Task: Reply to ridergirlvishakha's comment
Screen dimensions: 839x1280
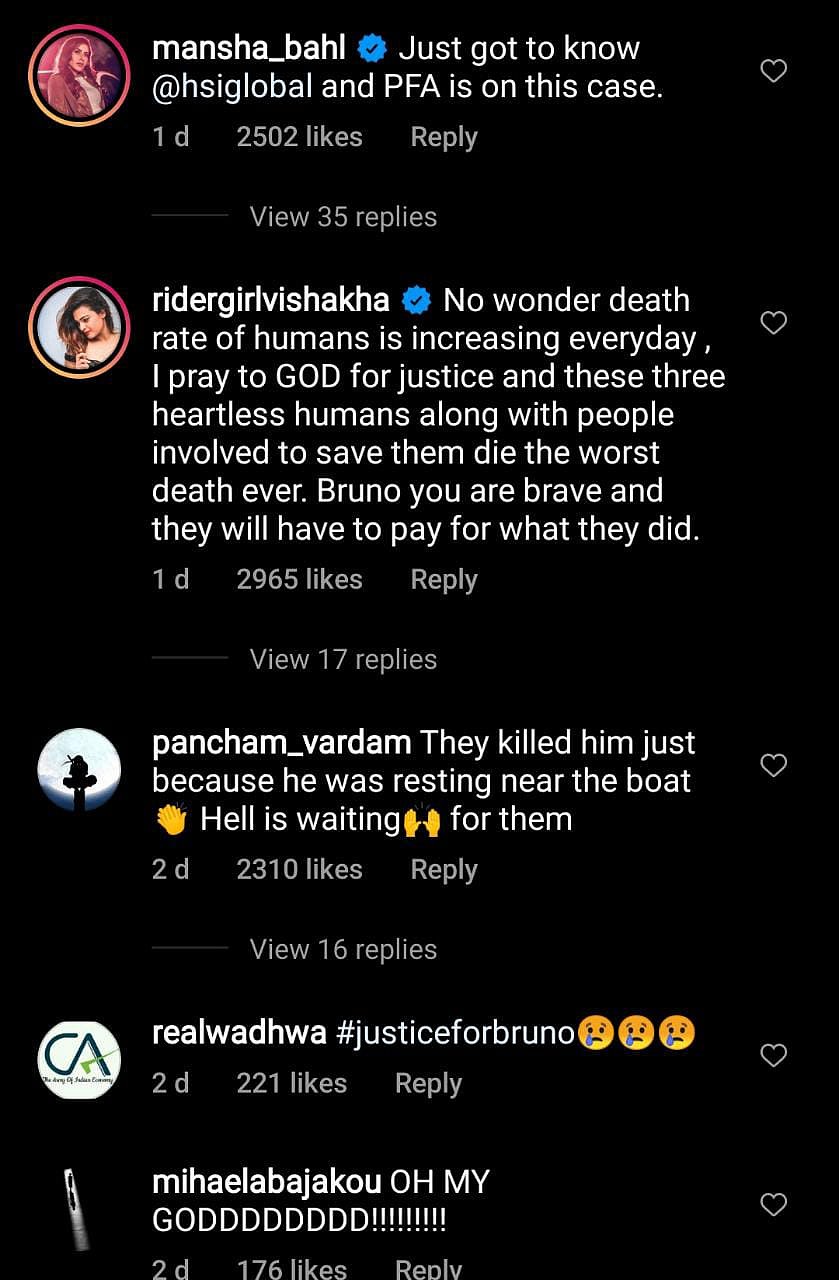Action: (x=443, y=579)
